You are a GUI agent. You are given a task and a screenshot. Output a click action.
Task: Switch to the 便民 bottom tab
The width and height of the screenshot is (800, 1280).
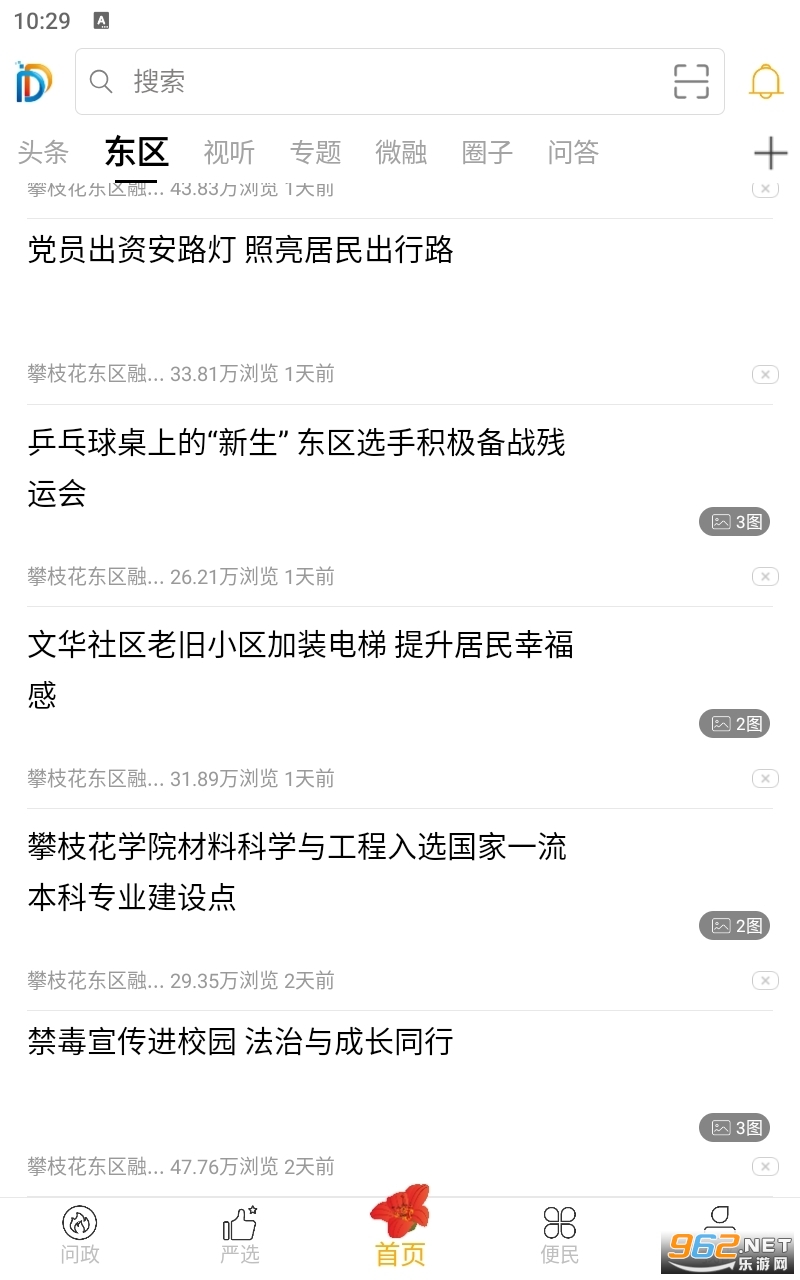(560, 1236)
